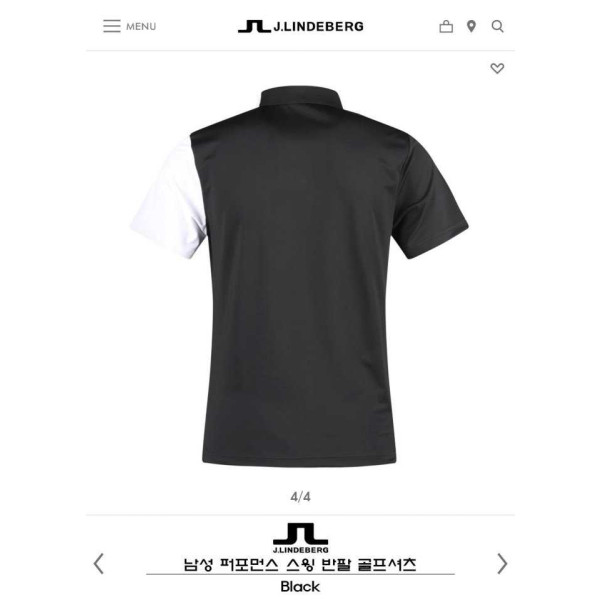Tap the left arrow for the previous item
This screenshot has width=600, height=600.
pyautogui.click(x=98, y=563)
